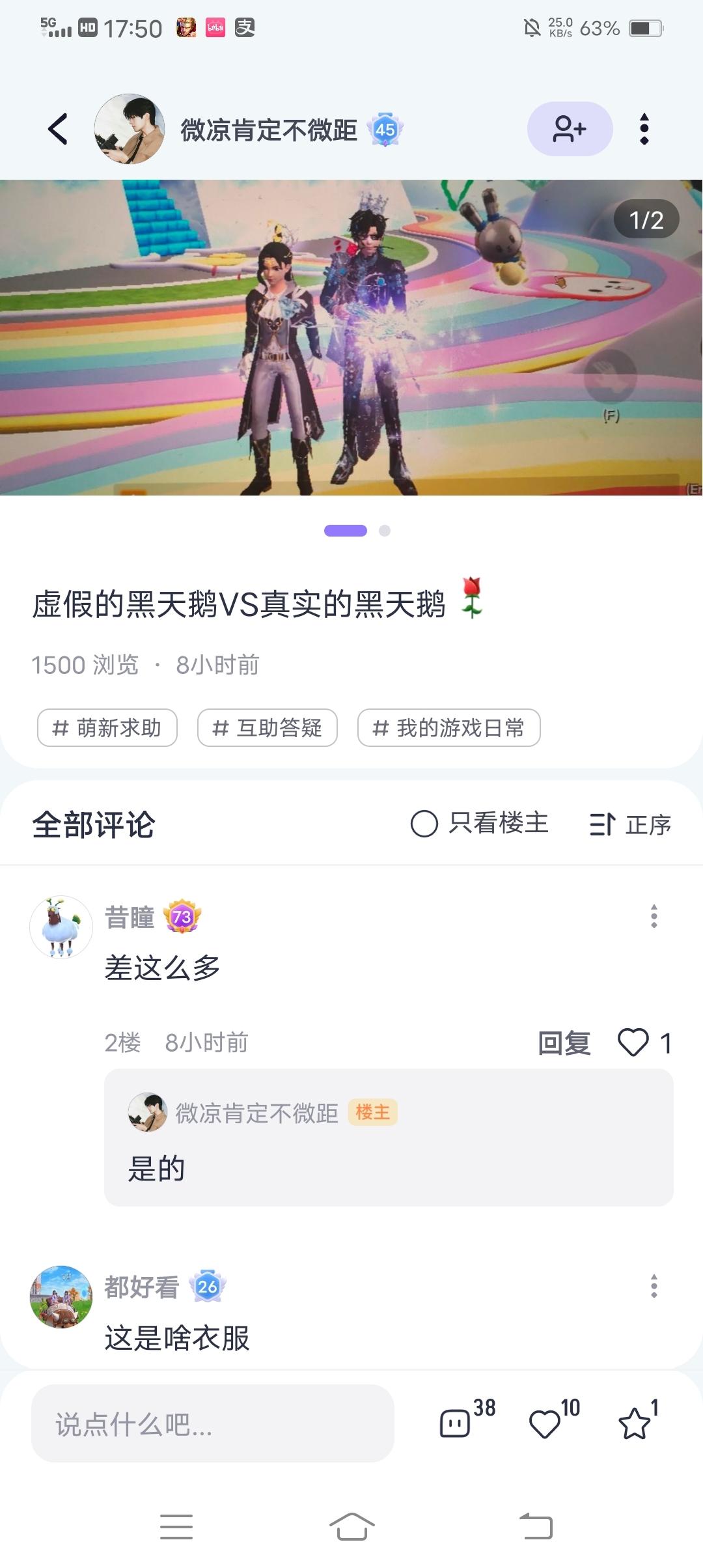This screenshot has width=703, height=1568.
Task: Open the post's game screenshot image
Action: [x=351, y=337]
